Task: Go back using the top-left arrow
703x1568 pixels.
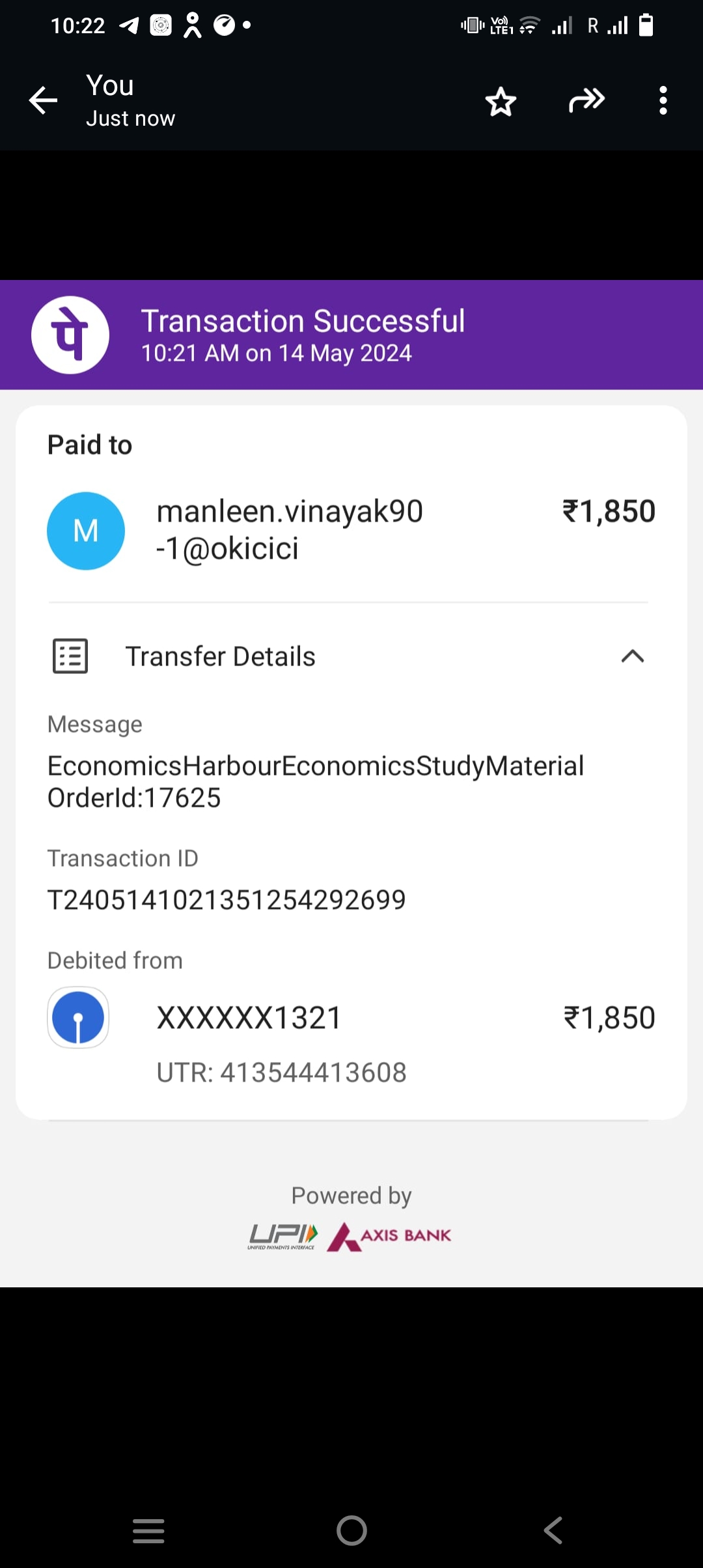Action: click(x=44, y=101)
